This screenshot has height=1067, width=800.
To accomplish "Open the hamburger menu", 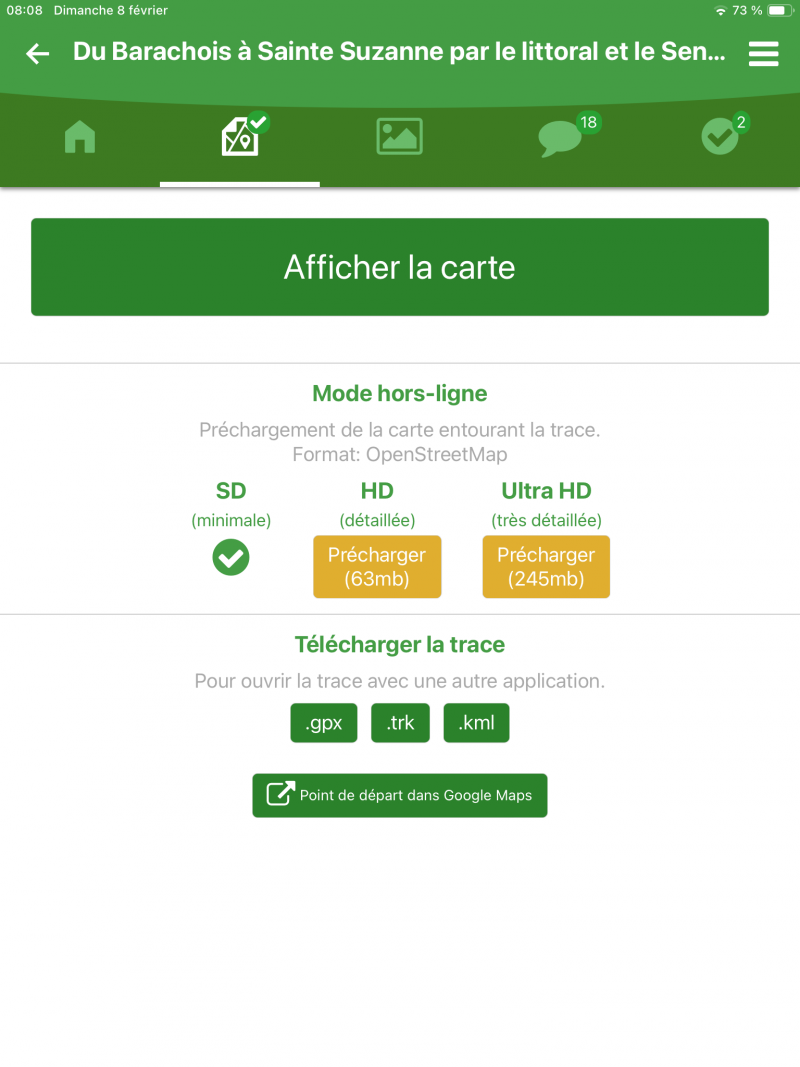I will point(763,54).
